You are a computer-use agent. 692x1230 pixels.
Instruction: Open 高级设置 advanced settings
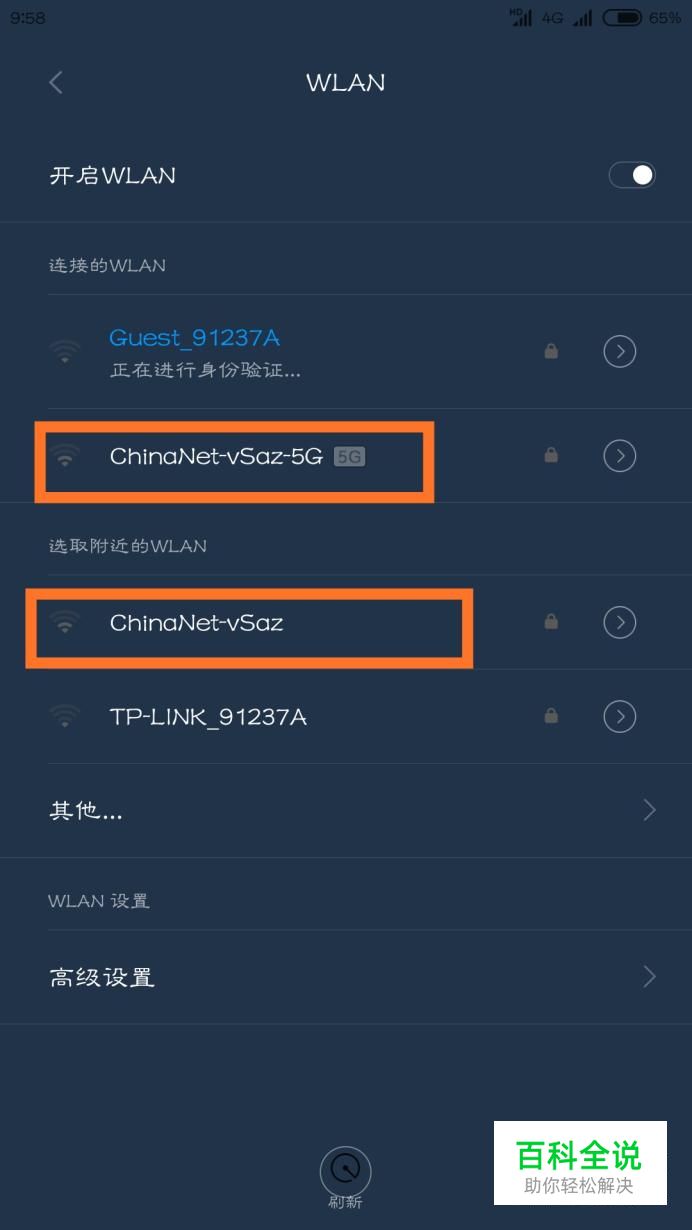tap(346, 977)
